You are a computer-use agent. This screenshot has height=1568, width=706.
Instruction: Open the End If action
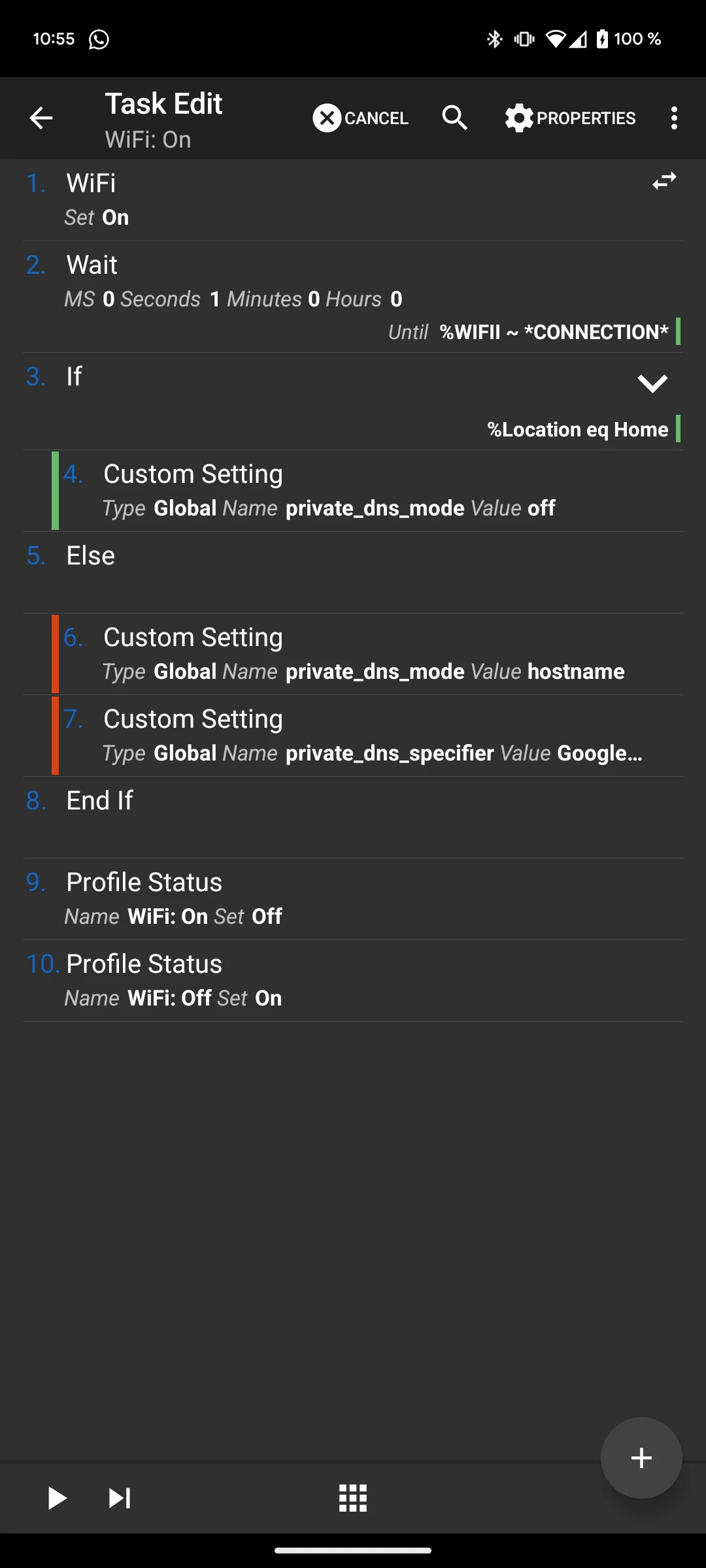tap(353, 817)
